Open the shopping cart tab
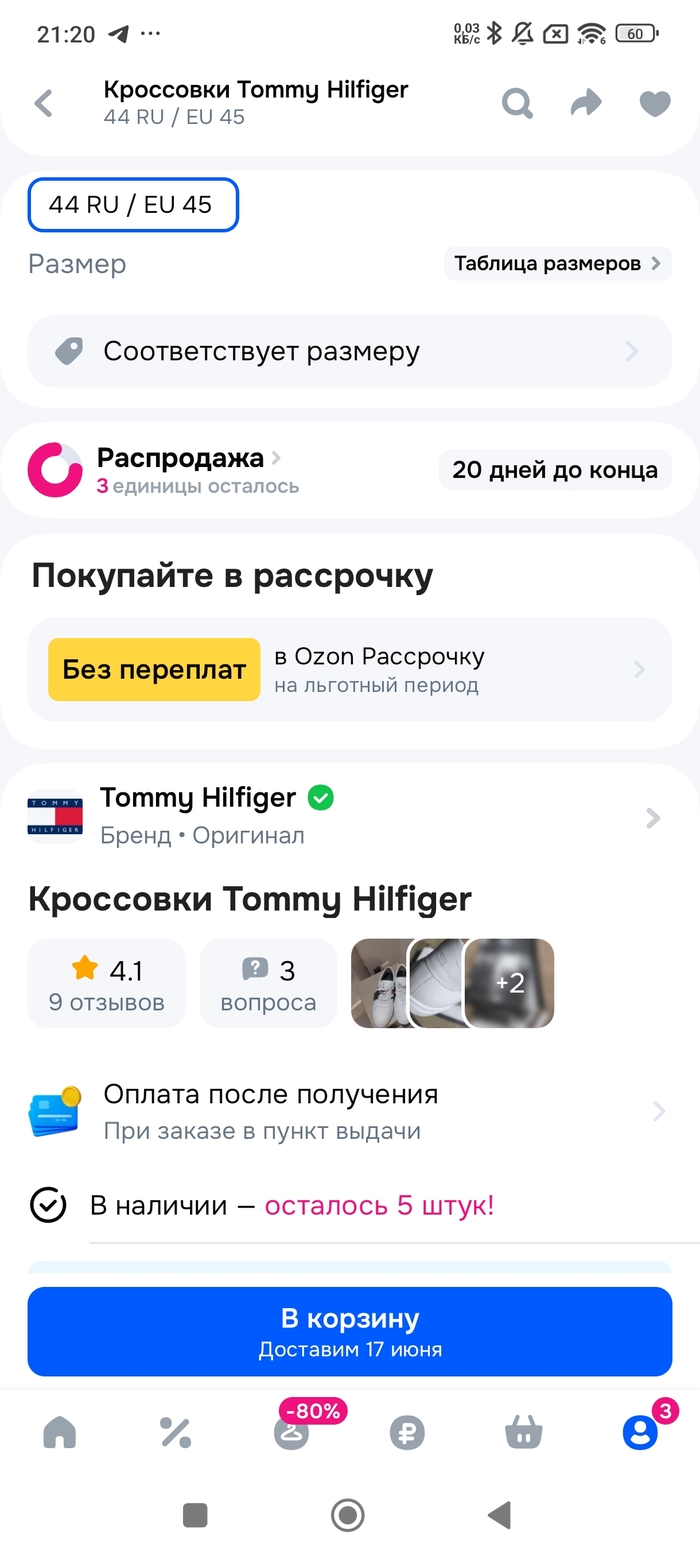The height and width of the screenshot is (1556, 700). click(523, 1433)
